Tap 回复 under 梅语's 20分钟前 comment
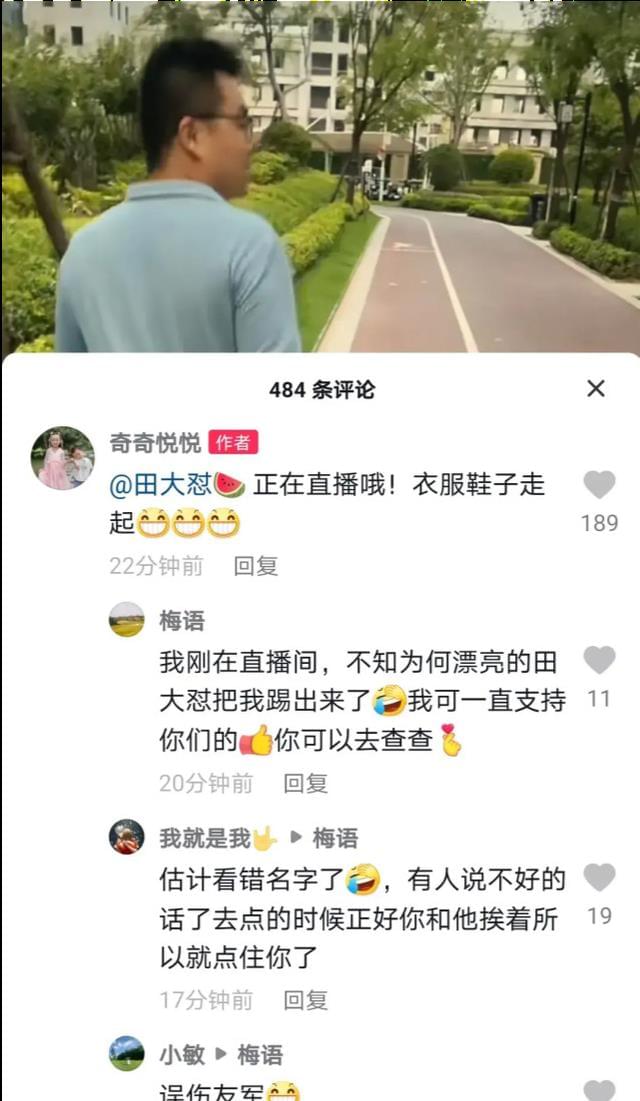 pyautogui.click(x=305, y=783)
